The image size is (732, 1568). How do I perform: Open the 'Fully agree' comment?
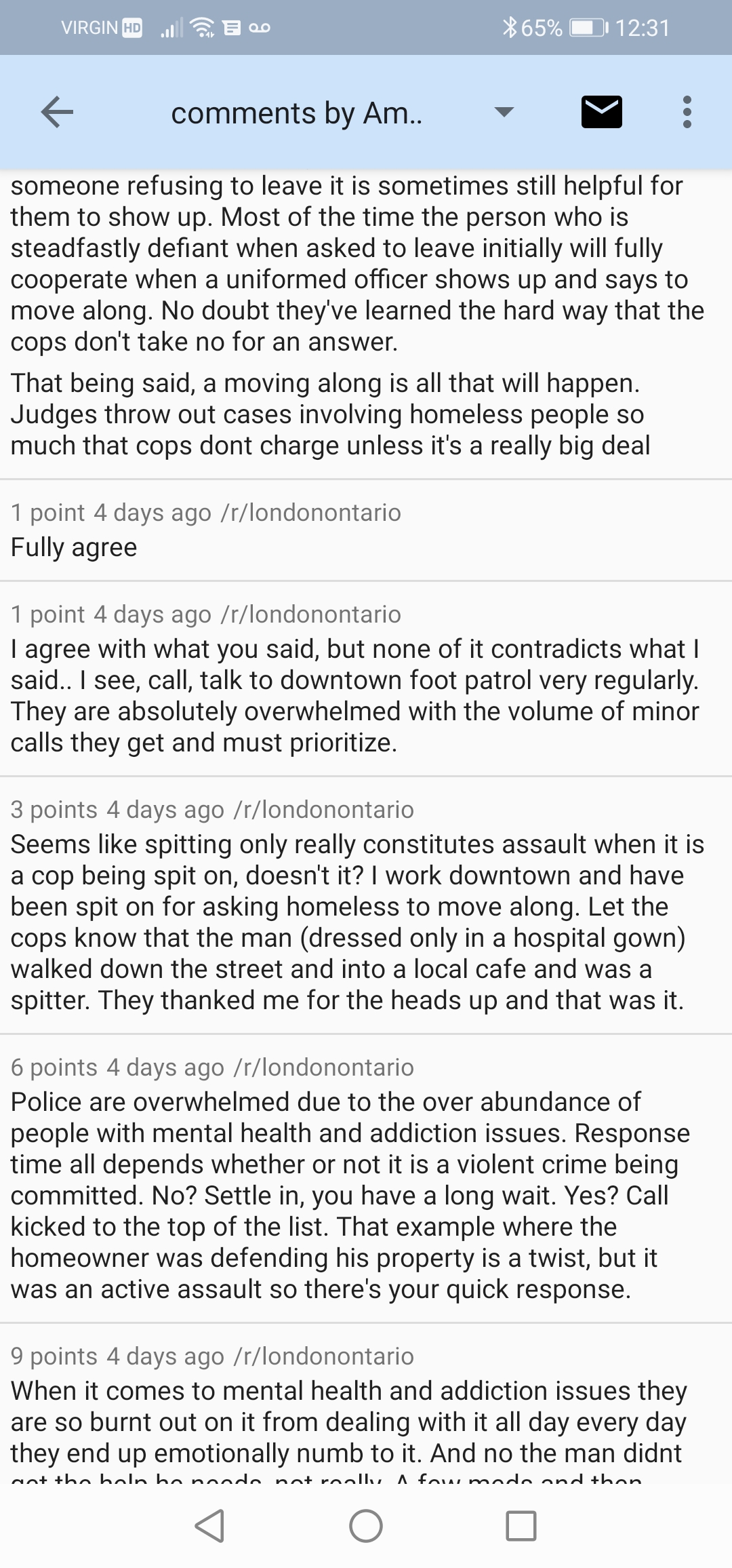[366, 530]
